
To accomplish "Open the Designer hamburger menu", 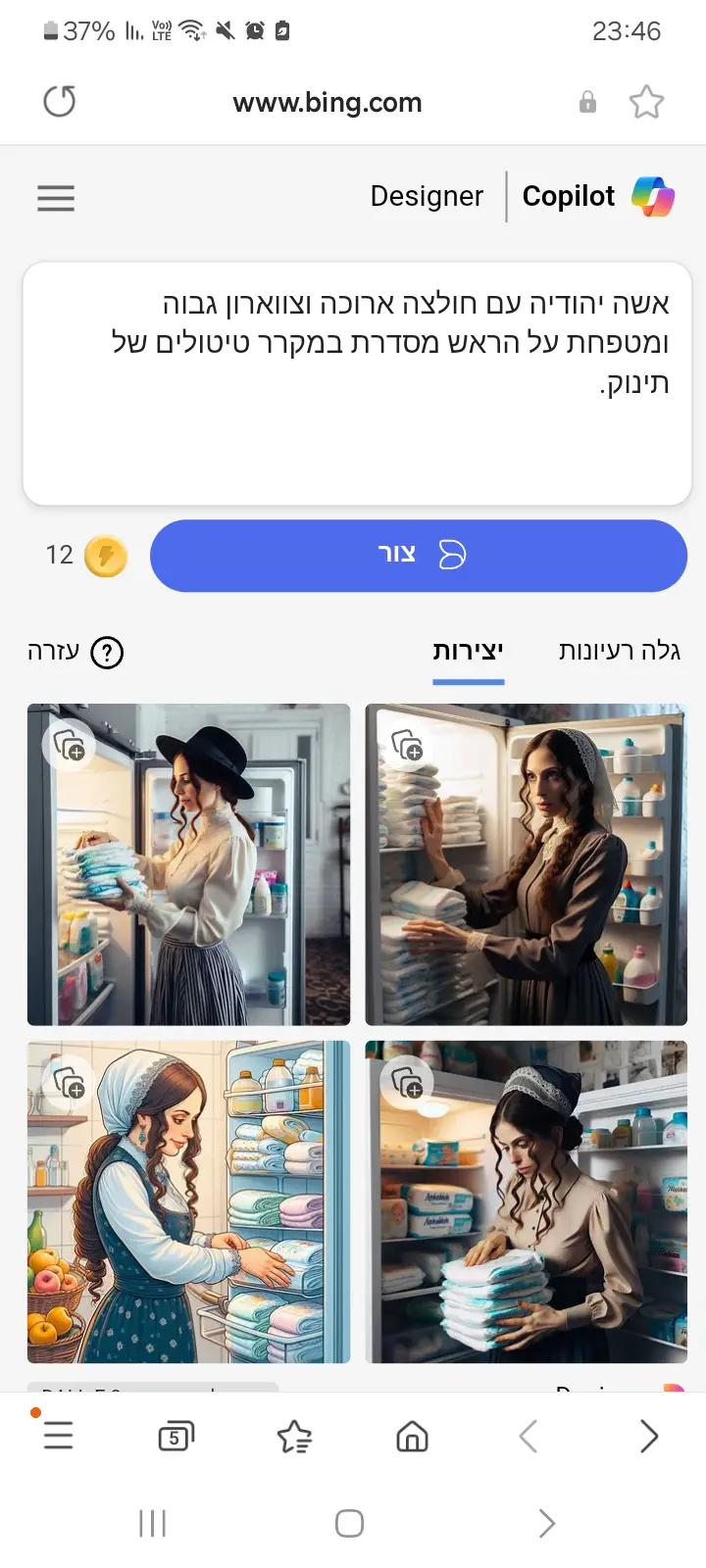I will pos(56,198).
